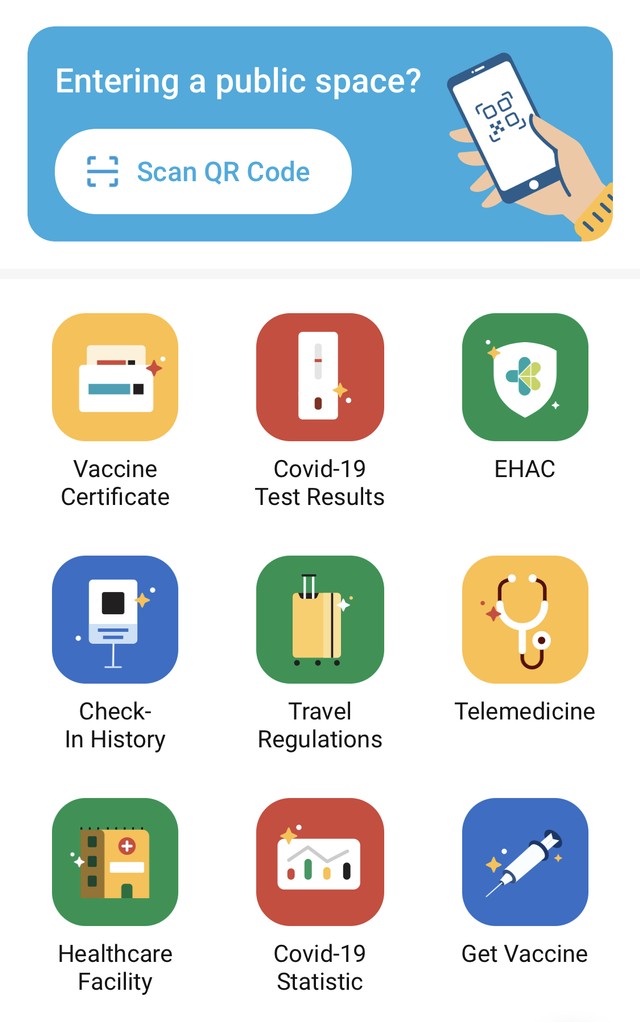Tap the Scan QR Code button

coord(203,172)
